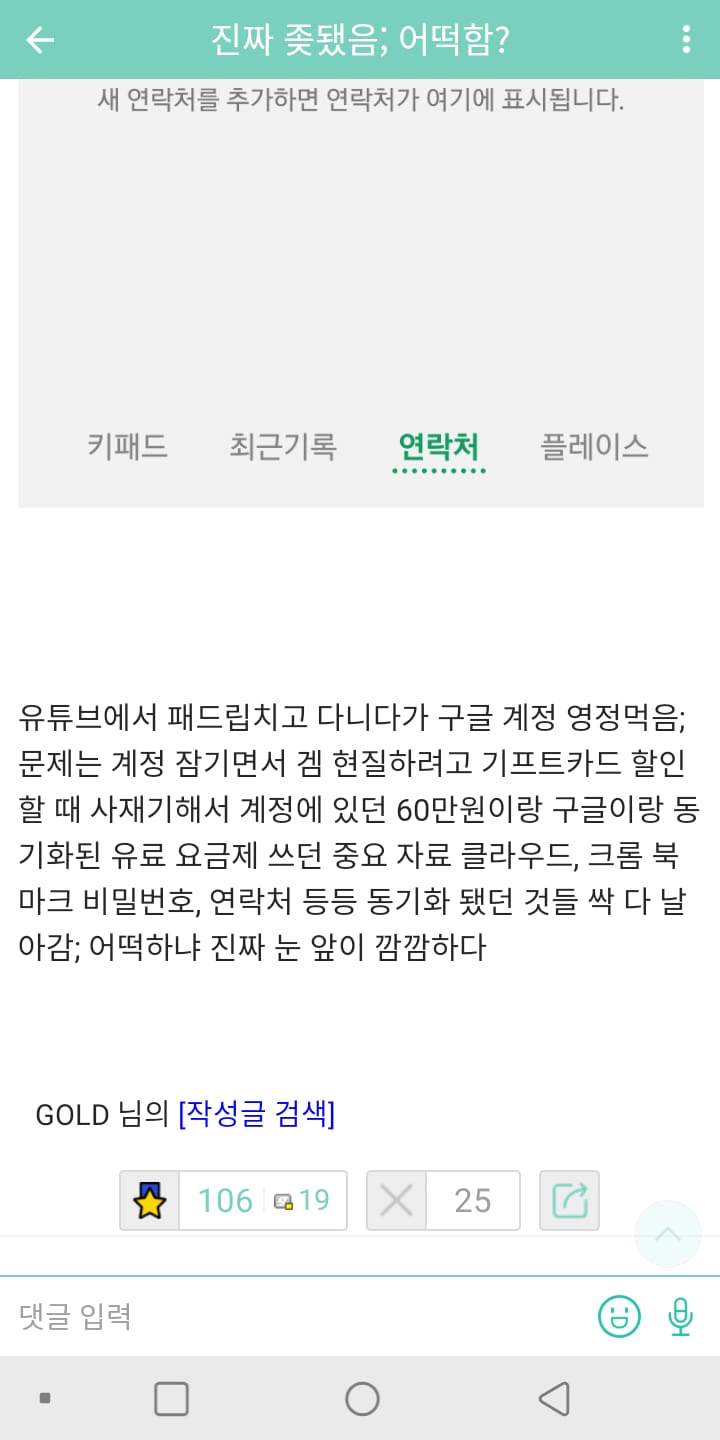Tap the system home button
This screenshot has width=720, height=1440.
361,1399
